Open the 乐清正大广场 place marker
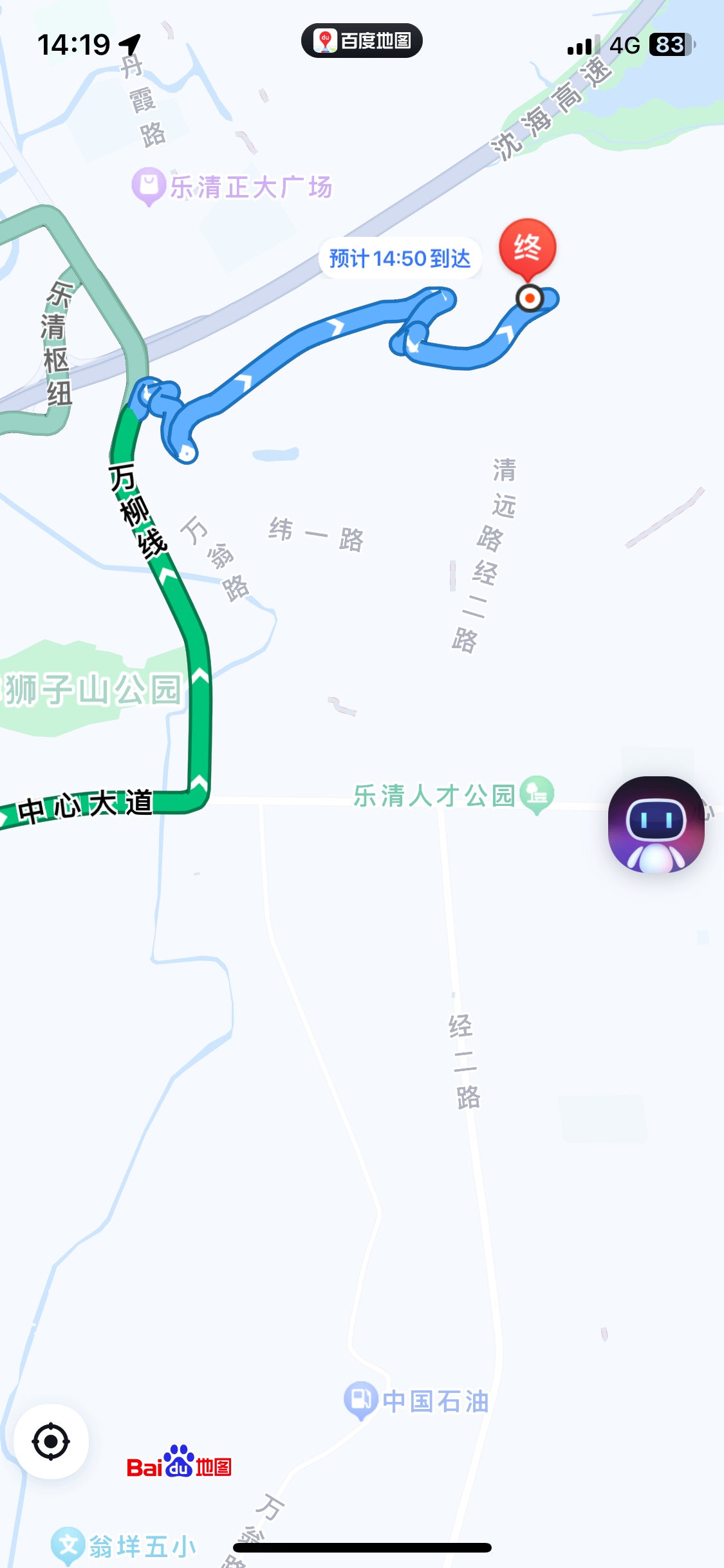Screen dimensions: 724x1568 149,185
